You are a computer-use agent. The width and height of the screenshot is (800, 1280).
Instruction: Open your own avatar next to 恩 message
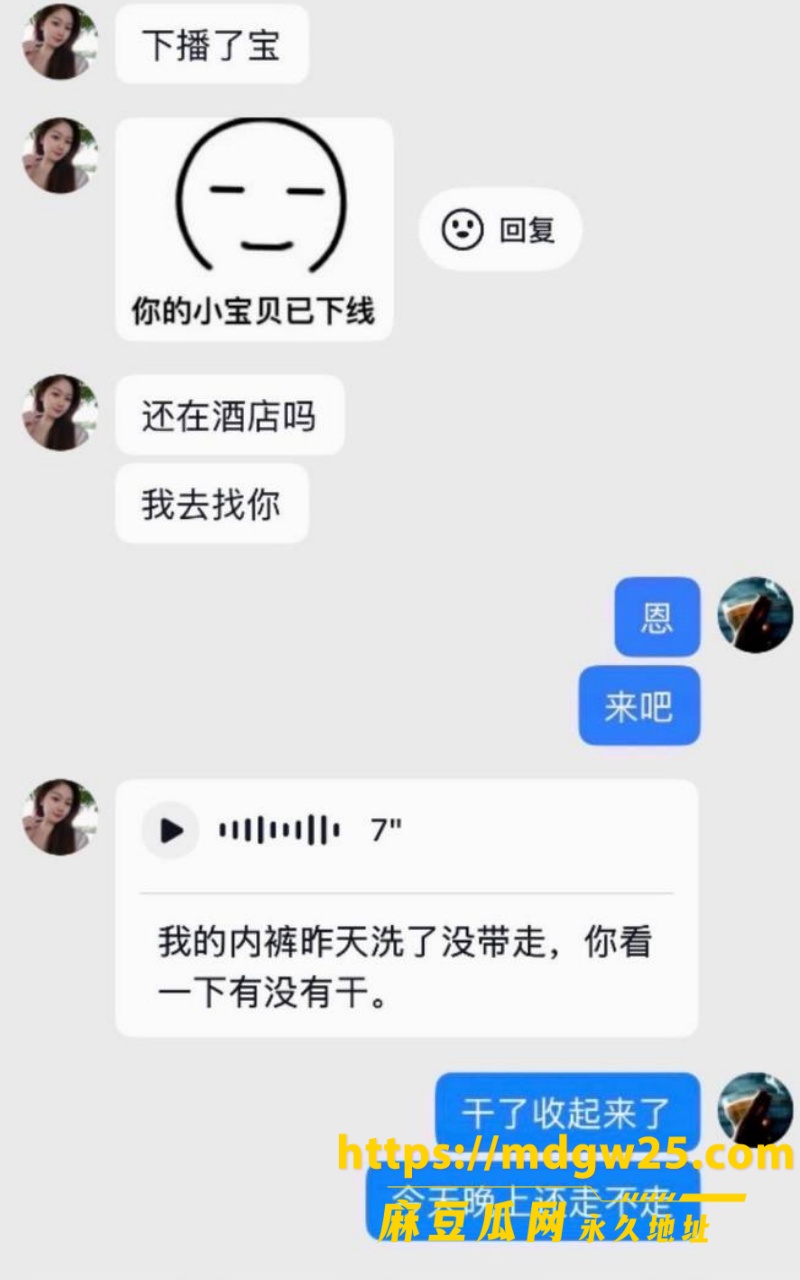(756, 614)
